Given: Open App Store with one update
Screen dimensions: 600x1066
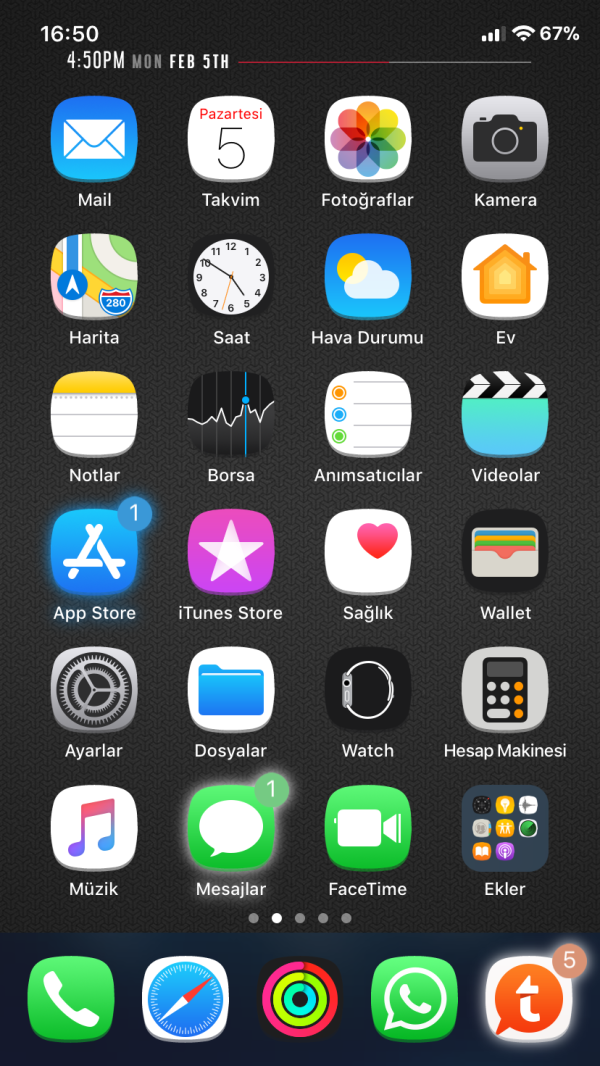Looking at the screenshot, I should [94, 552].
